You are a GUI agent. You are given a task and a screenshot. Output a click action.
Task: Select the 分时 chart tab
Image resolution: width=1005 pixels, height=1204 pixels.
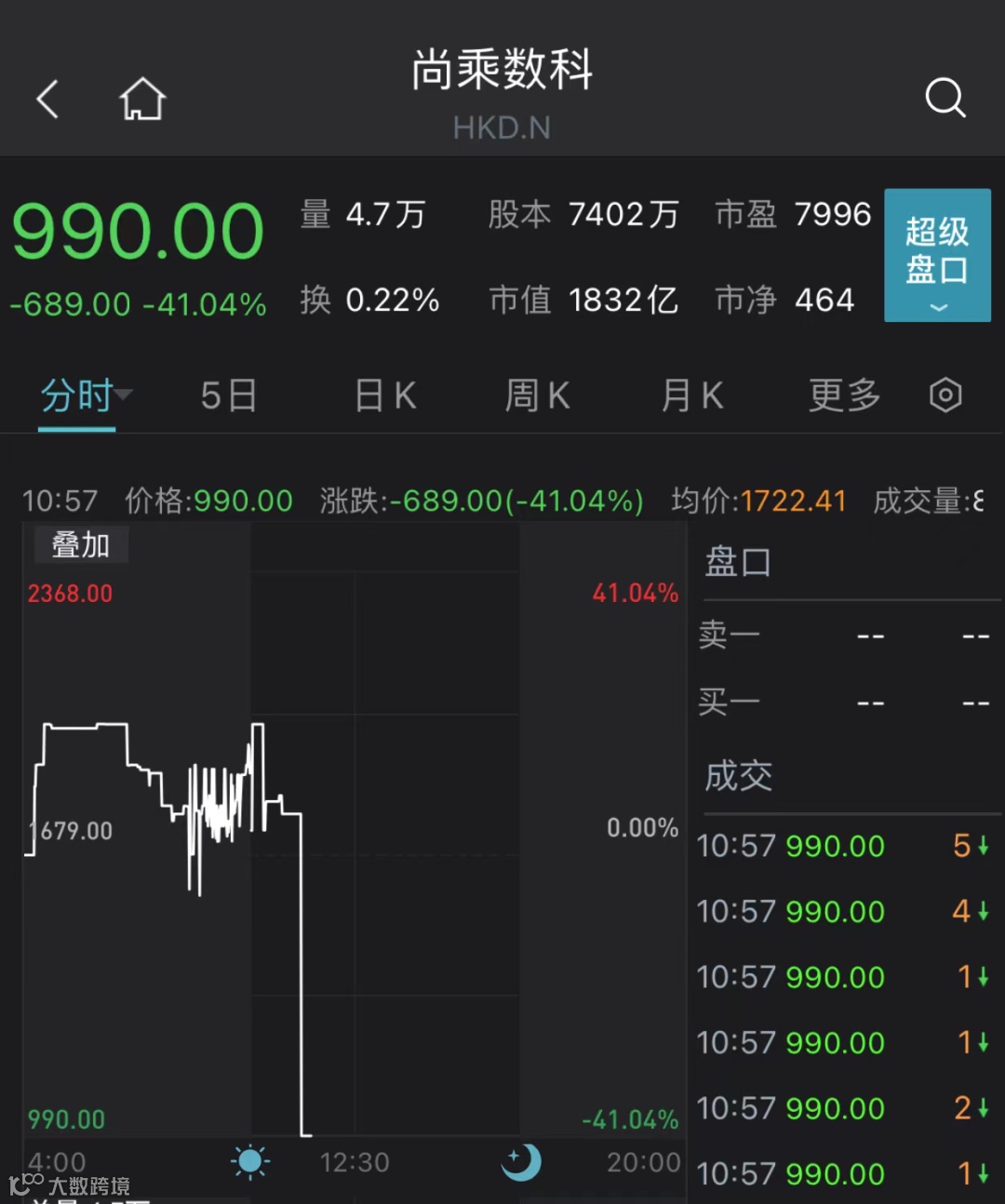coord(77,396)
